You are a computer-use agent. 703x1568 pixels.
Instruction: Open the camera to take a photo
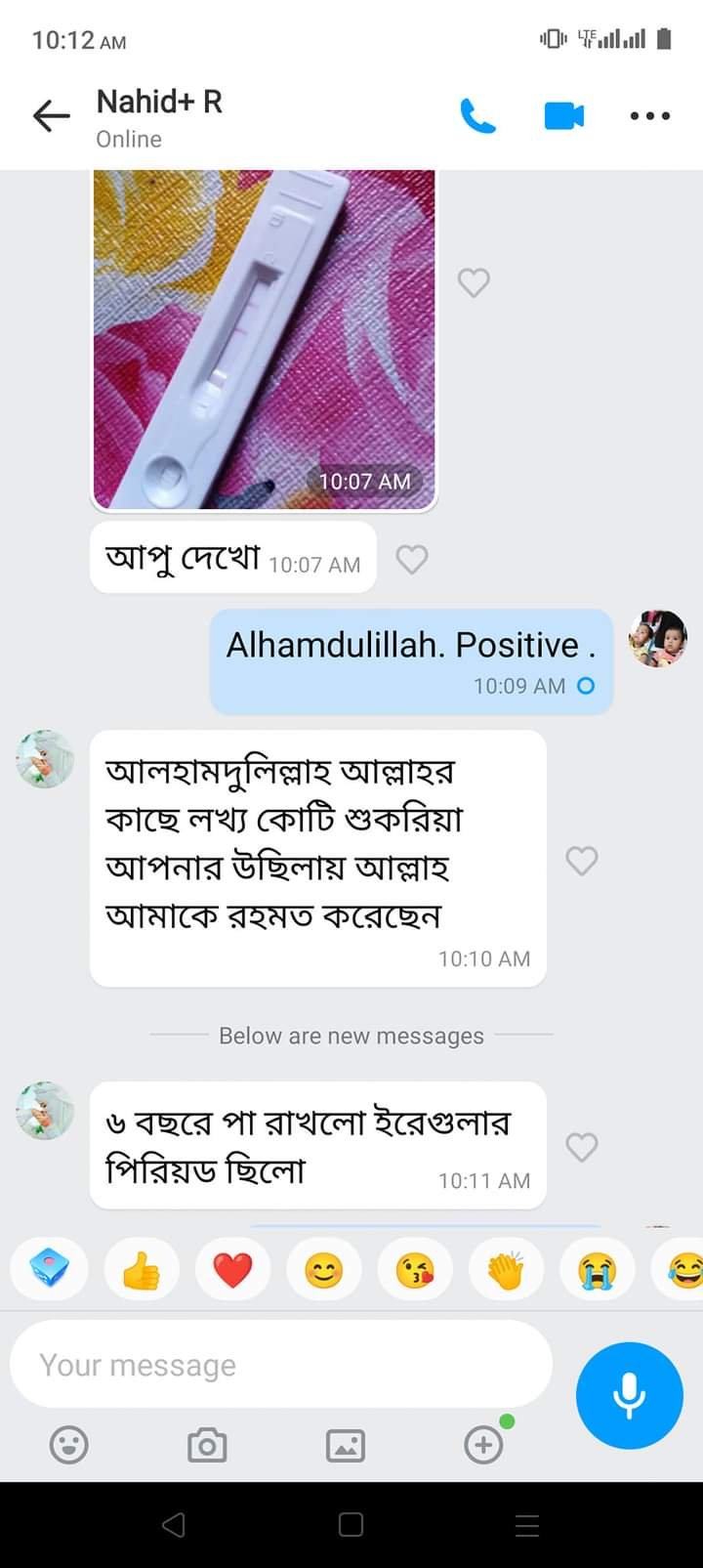coord(207,1444)
